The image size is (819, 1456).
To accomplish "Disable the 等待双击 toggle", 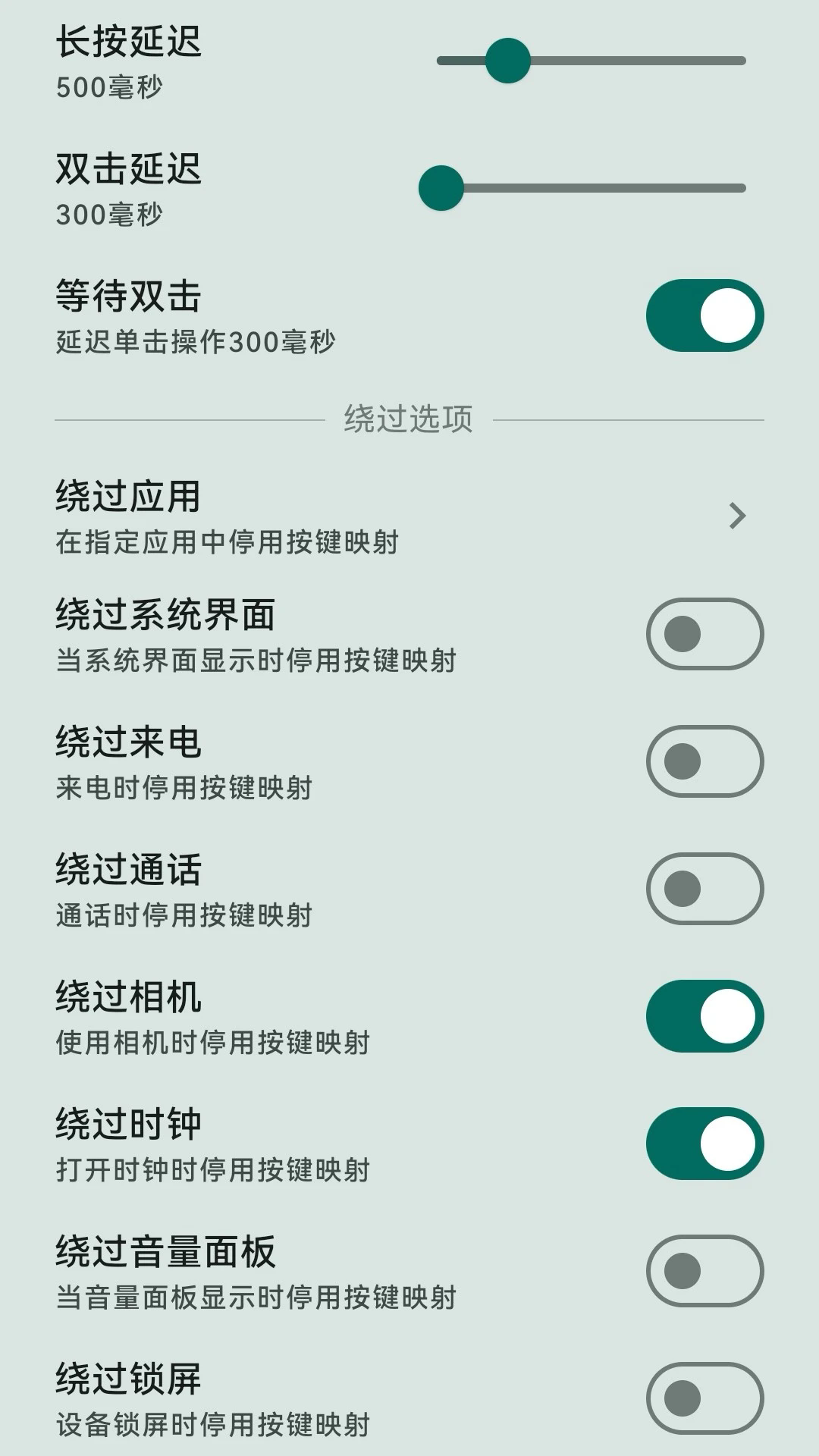I will click(704, 315).
